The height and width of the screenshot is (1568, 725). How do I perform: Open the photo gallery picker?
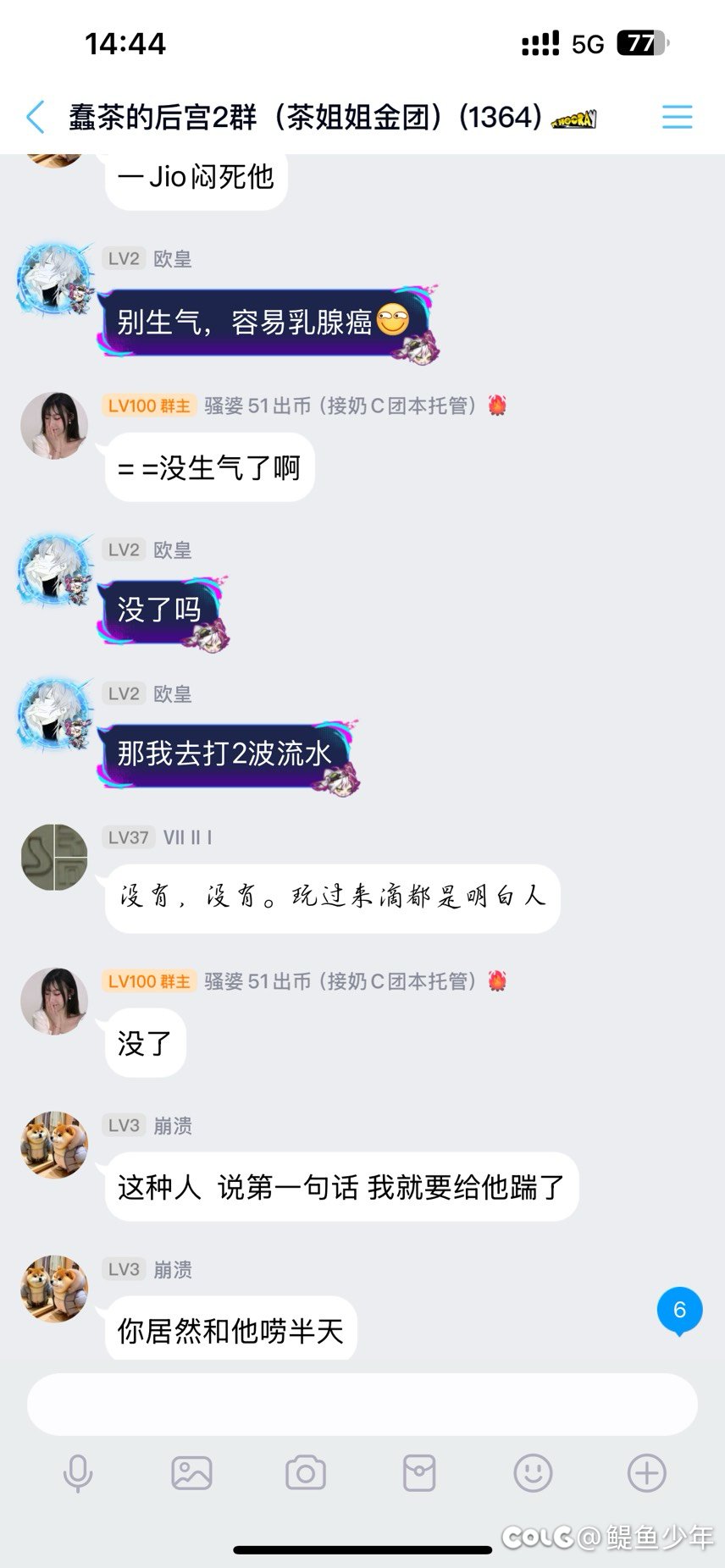coord(191,1473)
